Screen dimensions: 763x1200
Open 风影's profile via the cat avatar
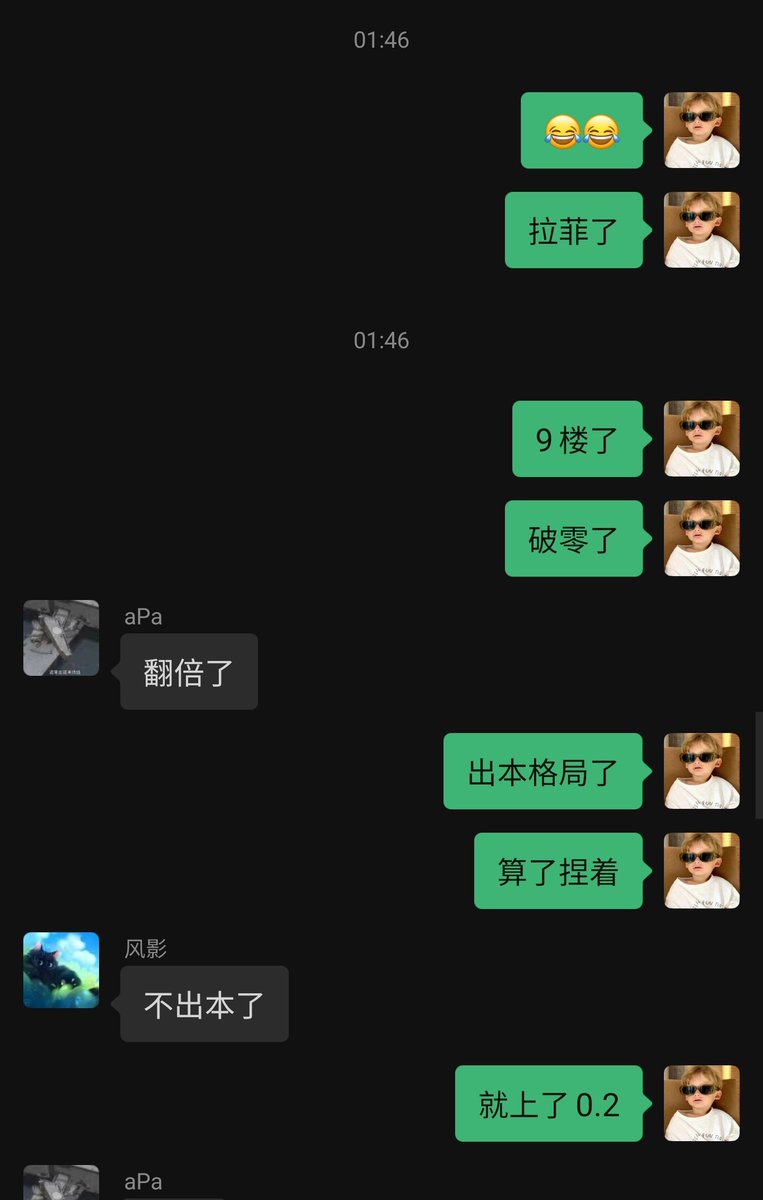pyautogui.click(x=61, y=970)
